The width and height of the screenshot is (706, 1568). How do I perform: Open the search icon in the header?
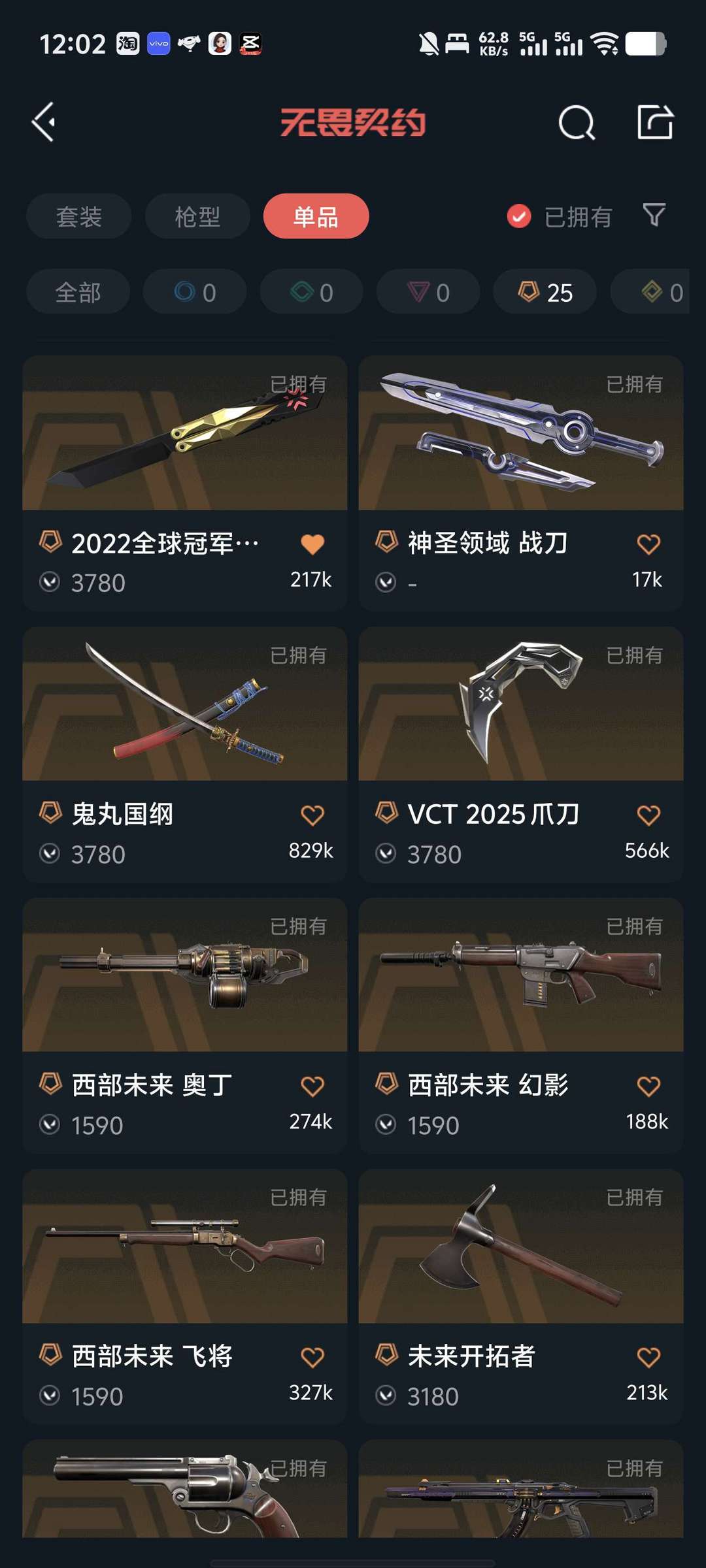point(577,122)
